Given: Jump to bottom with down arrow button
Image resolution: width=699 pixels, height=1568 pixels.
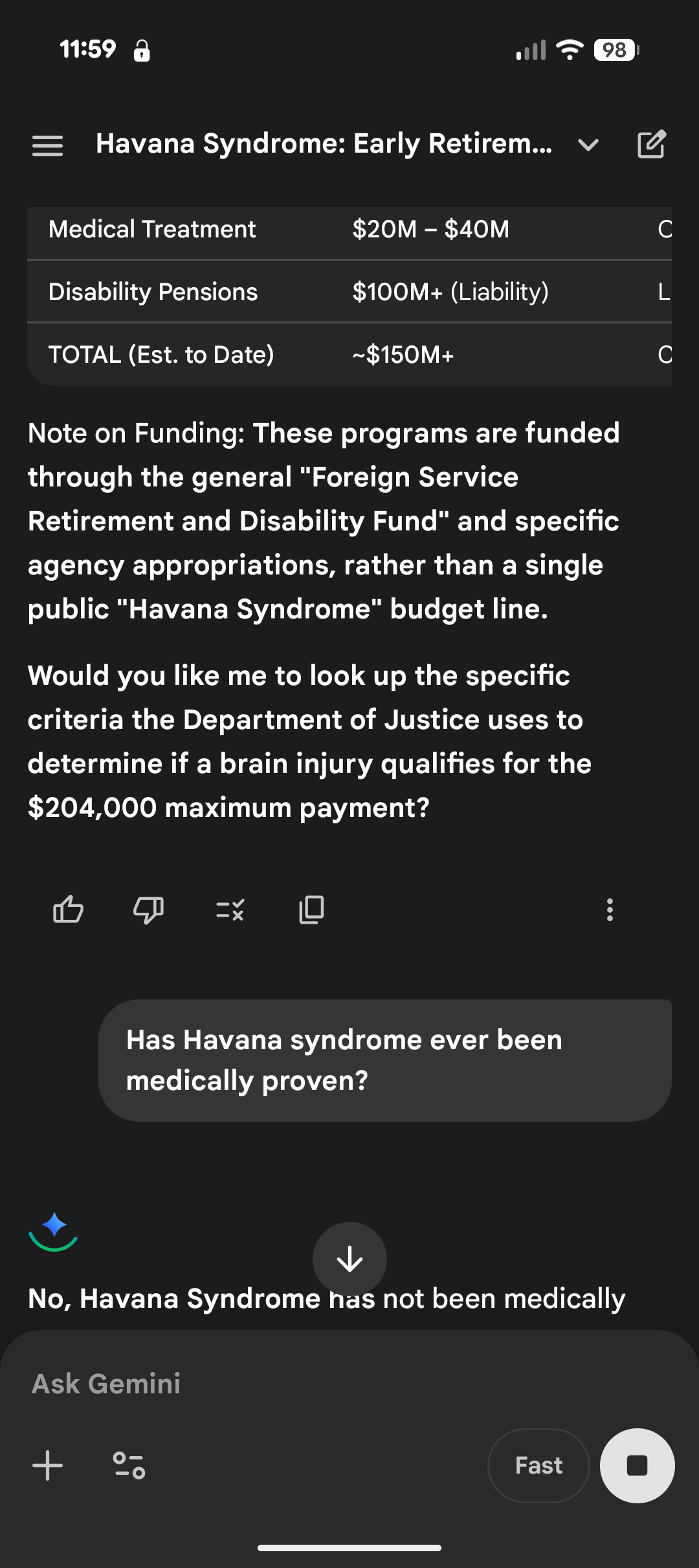Looking at the screenshot, I should pos(349,1259).
